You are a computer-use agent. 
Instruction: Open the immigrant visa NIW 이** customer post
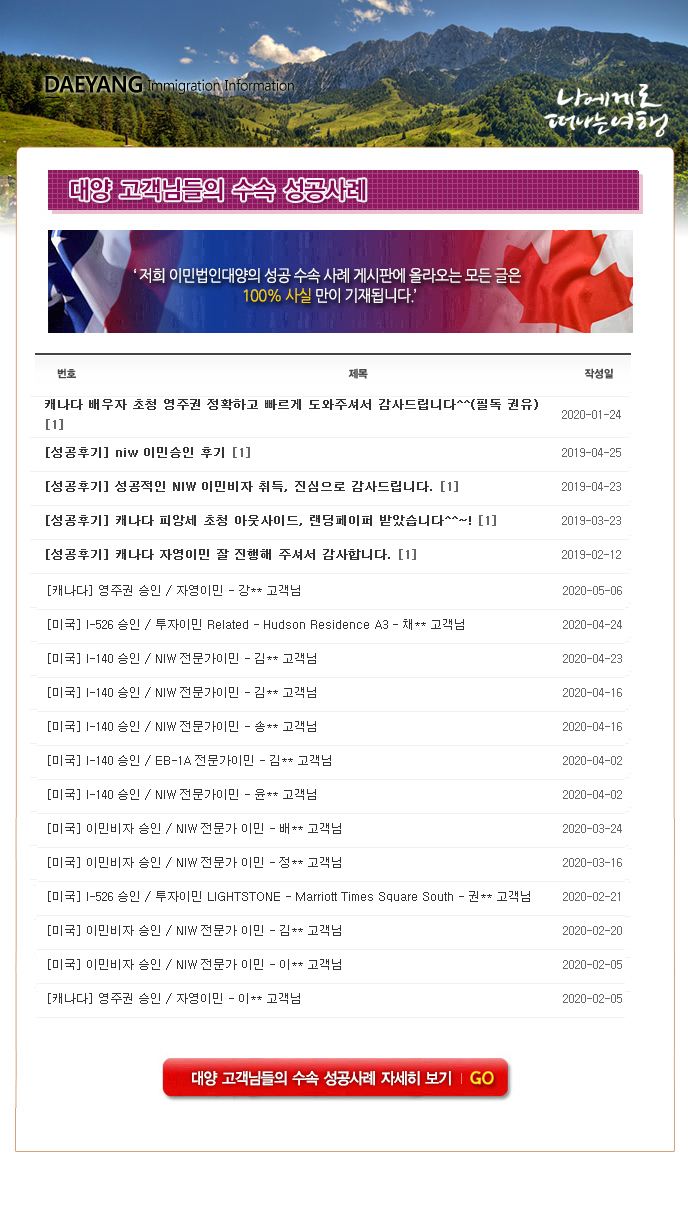(194, 965)
